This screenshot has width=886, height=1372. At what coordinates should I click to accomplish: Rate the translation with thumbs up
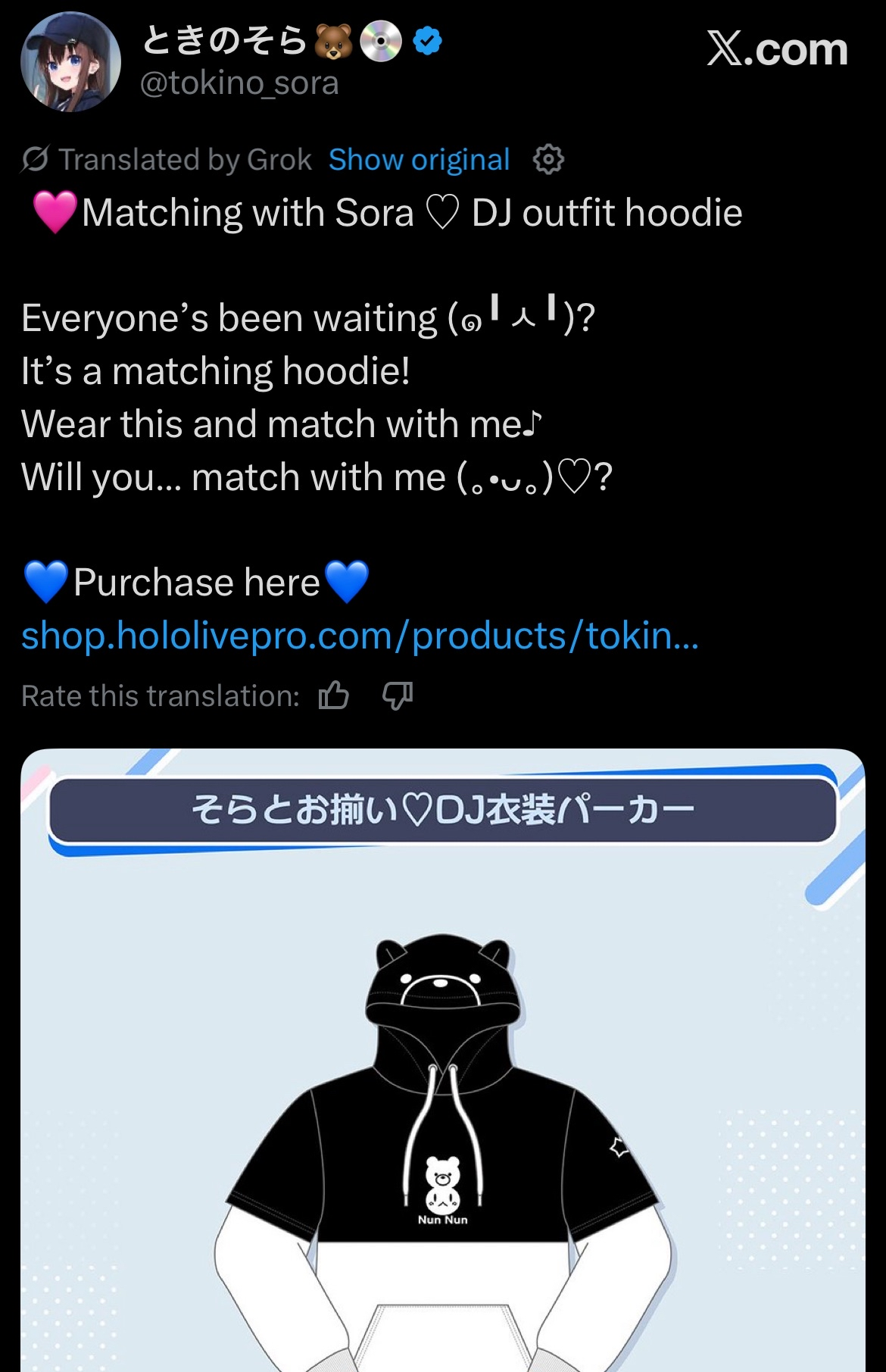point(334,695)
